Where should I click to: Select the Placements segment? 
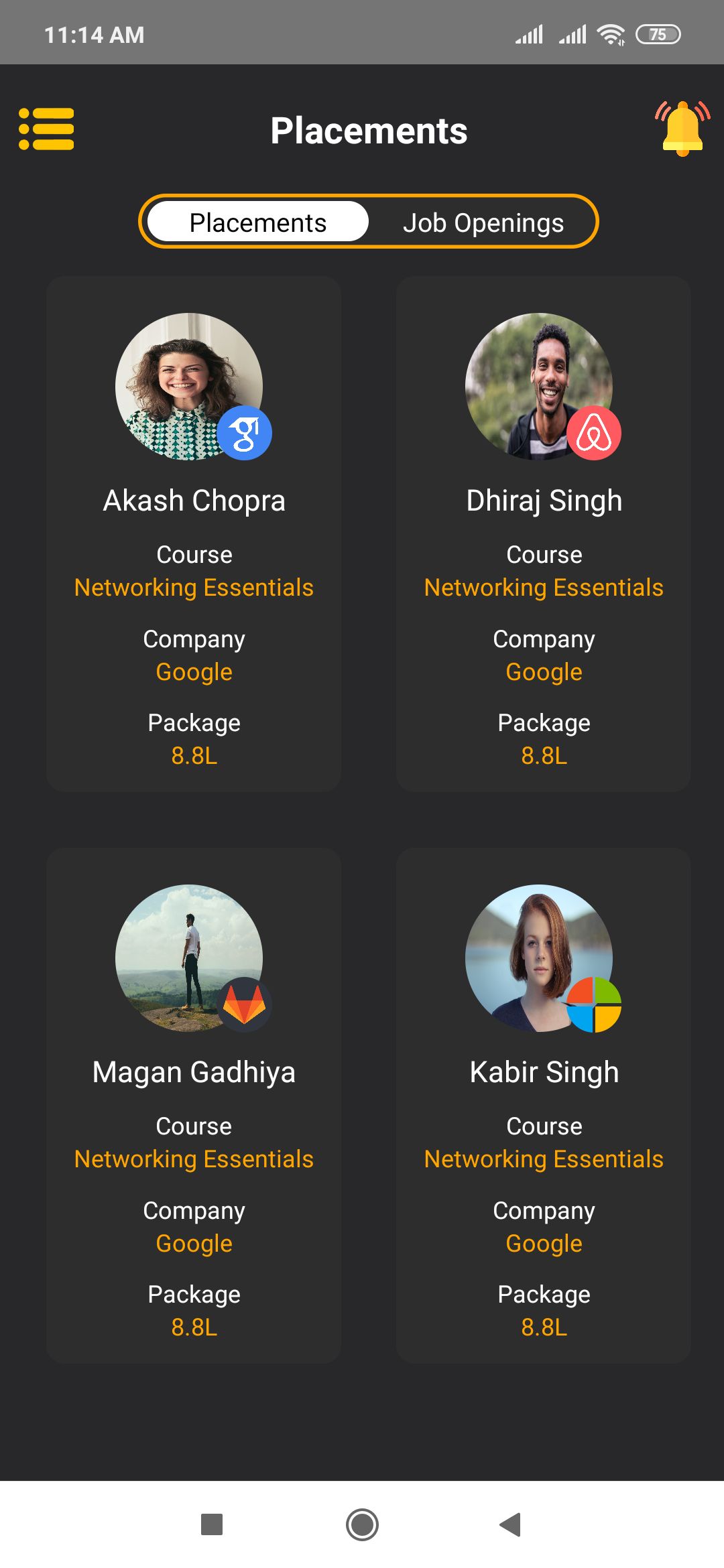(258, 222)
